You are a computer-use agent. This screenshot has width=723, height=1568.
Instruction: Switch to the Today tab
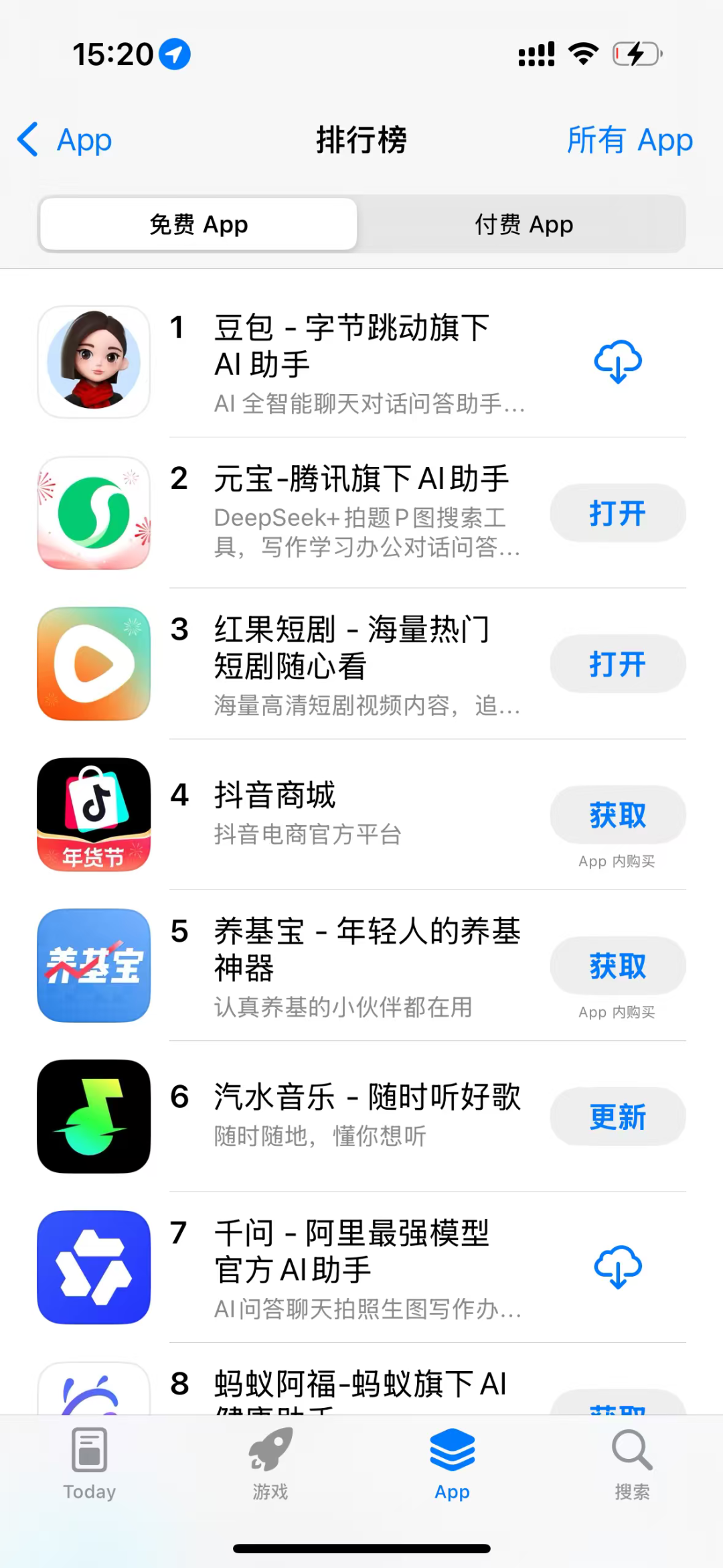click(90, 1463)
